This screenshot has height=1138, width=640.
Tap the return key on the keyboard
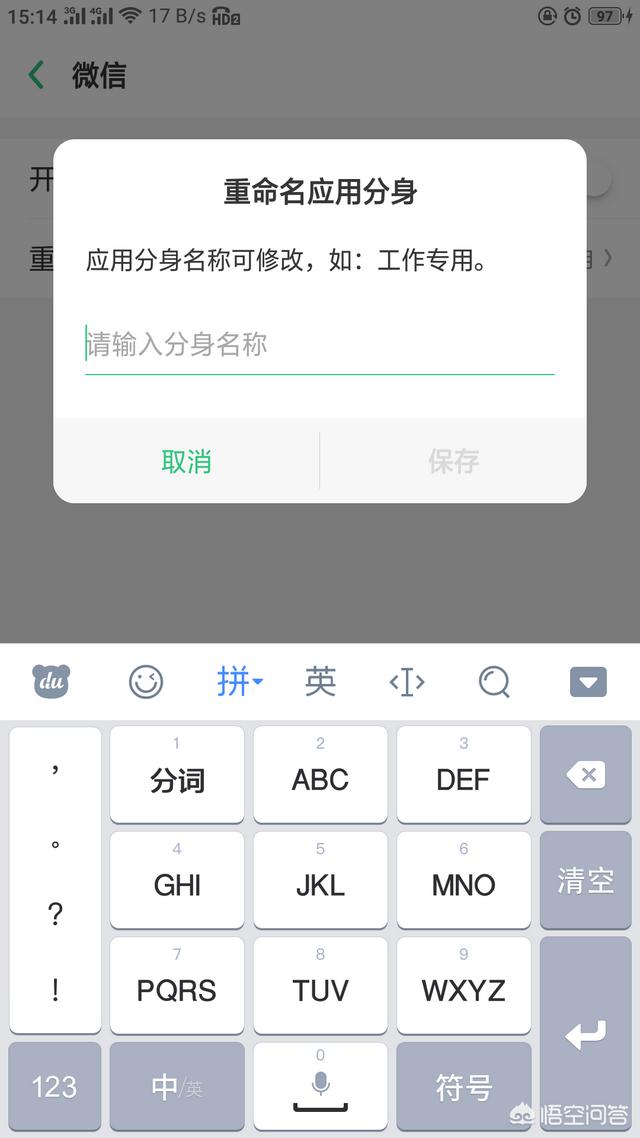tap(585, 1035)
